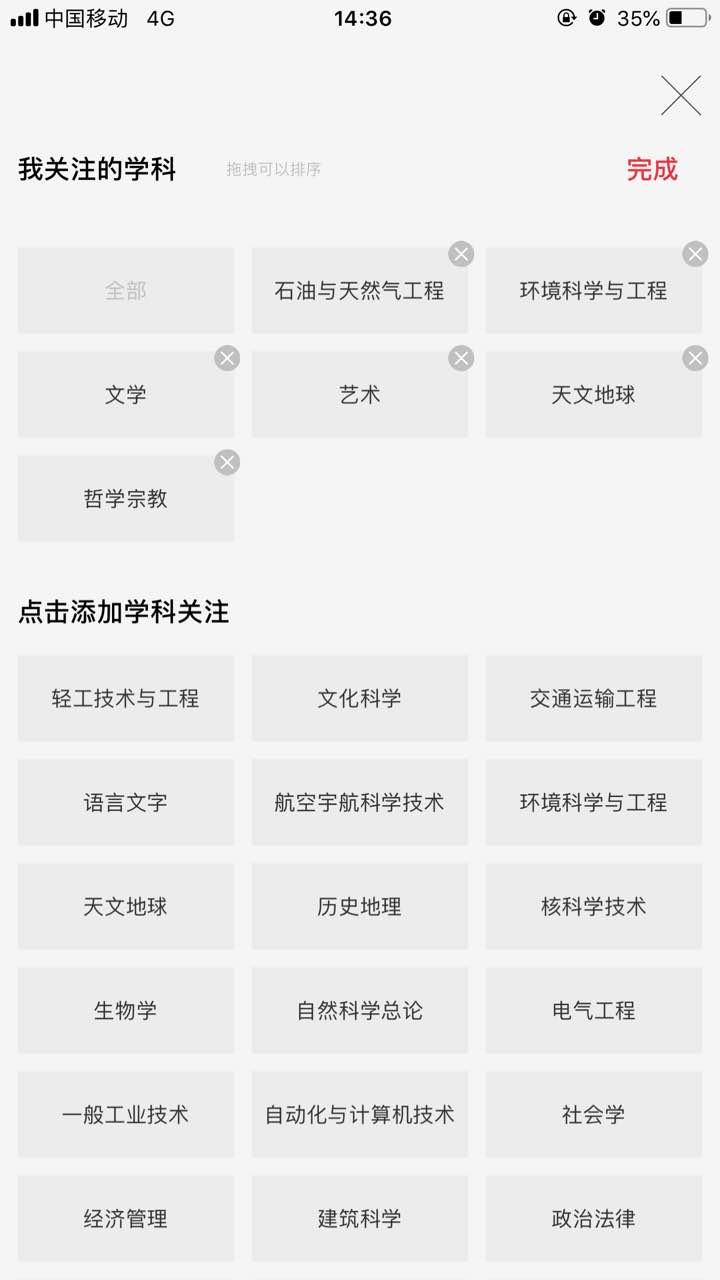
Task: Add 核科学技术 to followed subjects
Action: (x=594, y=906)
